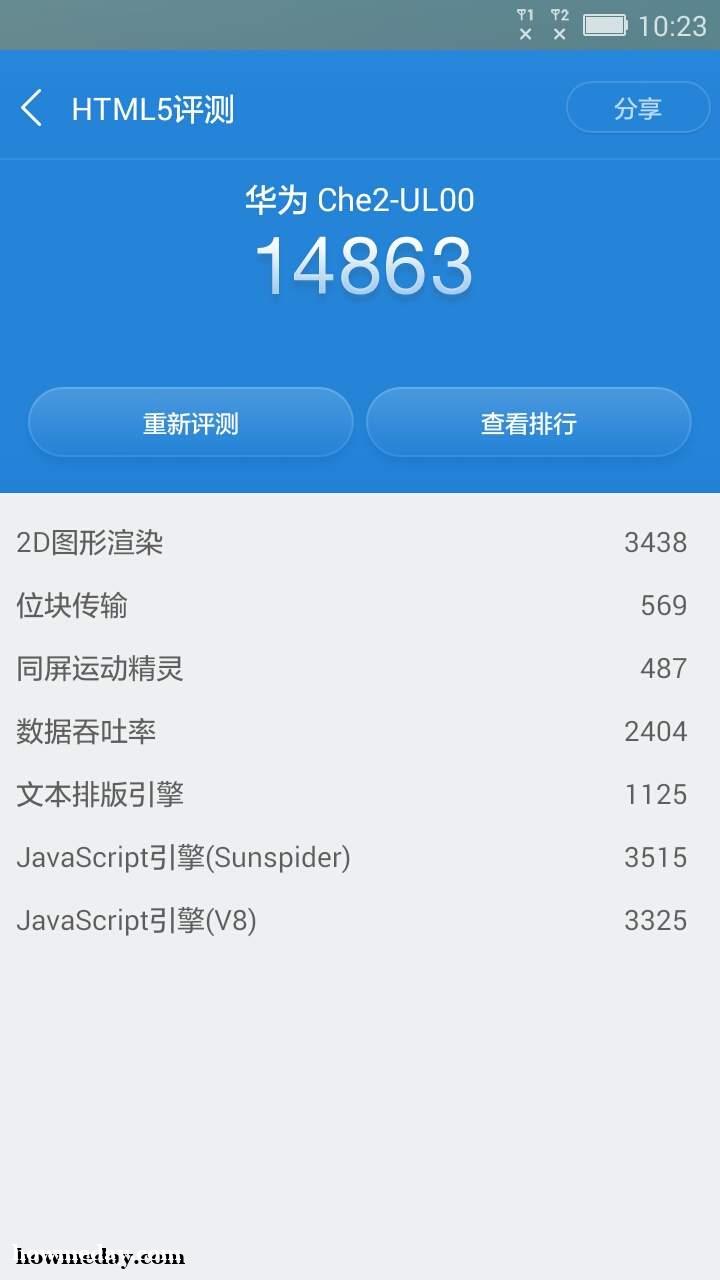Run the test again with 重新评测
The height and width of the screenshot is (1280, 720).
click(191, 423)
